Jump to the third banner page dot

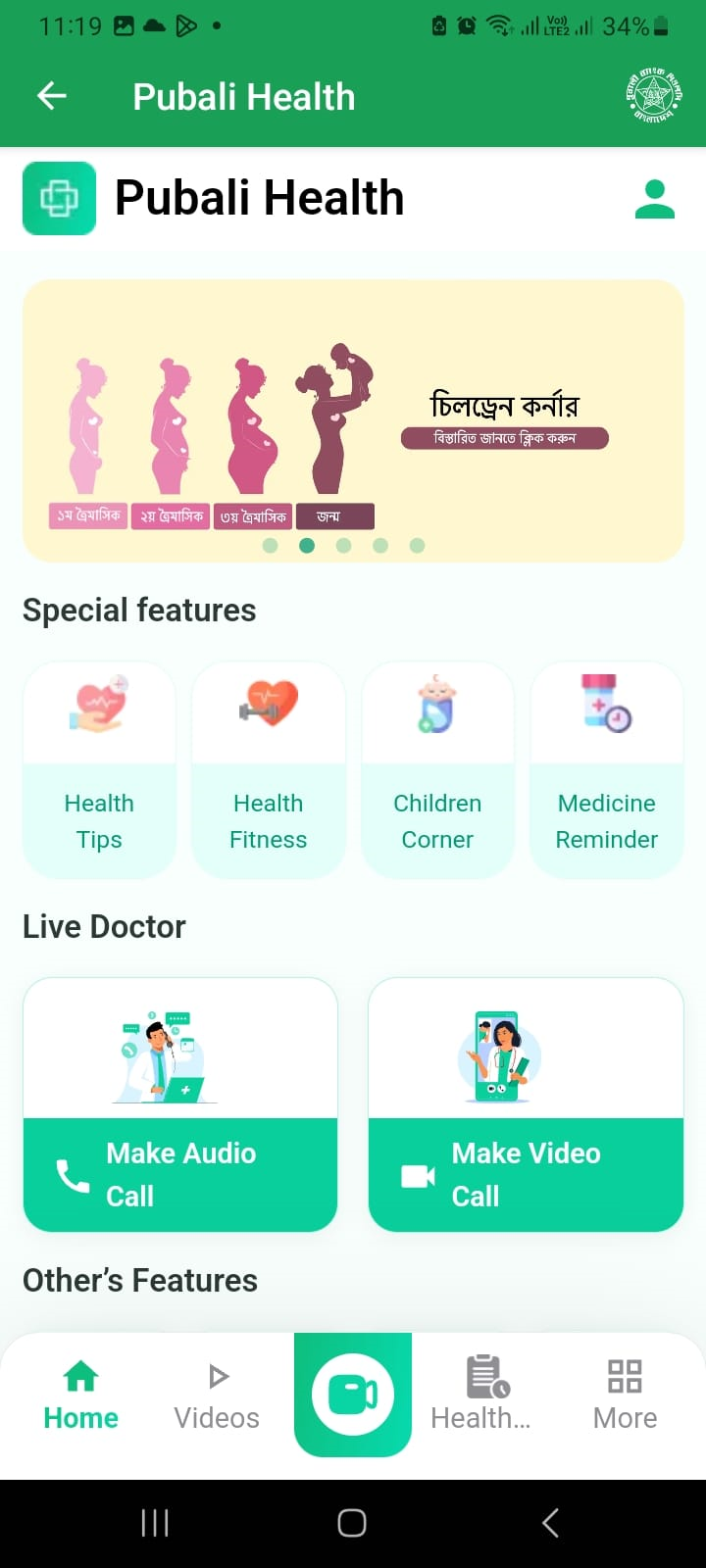click(343, 546)
